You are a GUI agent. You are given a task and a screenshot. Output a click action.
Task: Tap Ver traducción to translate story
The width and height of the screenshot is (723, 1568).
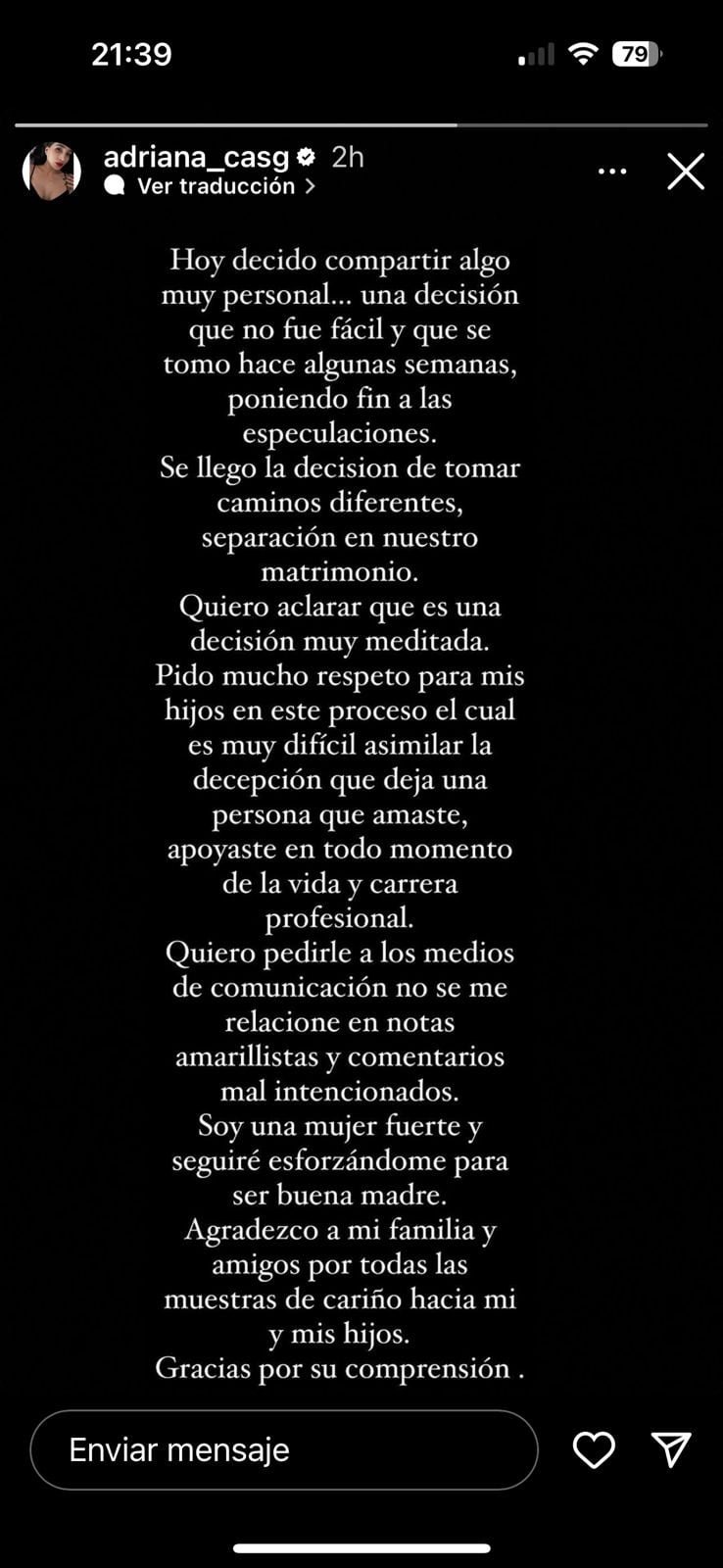point(217,186)
